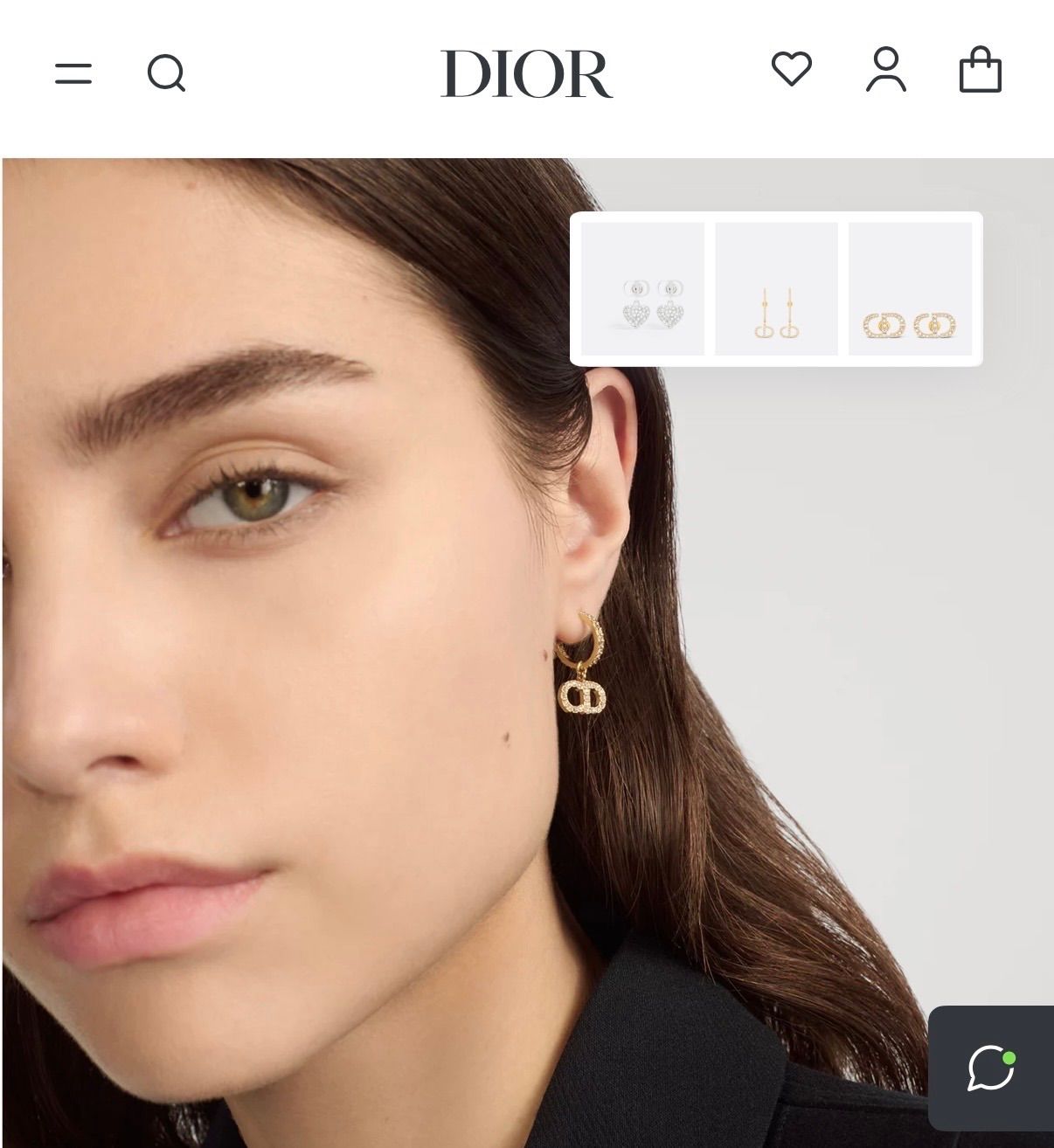Start a live chat with support
The height and width of the screenshot is (1148, 1054).
click(991, 1068)
